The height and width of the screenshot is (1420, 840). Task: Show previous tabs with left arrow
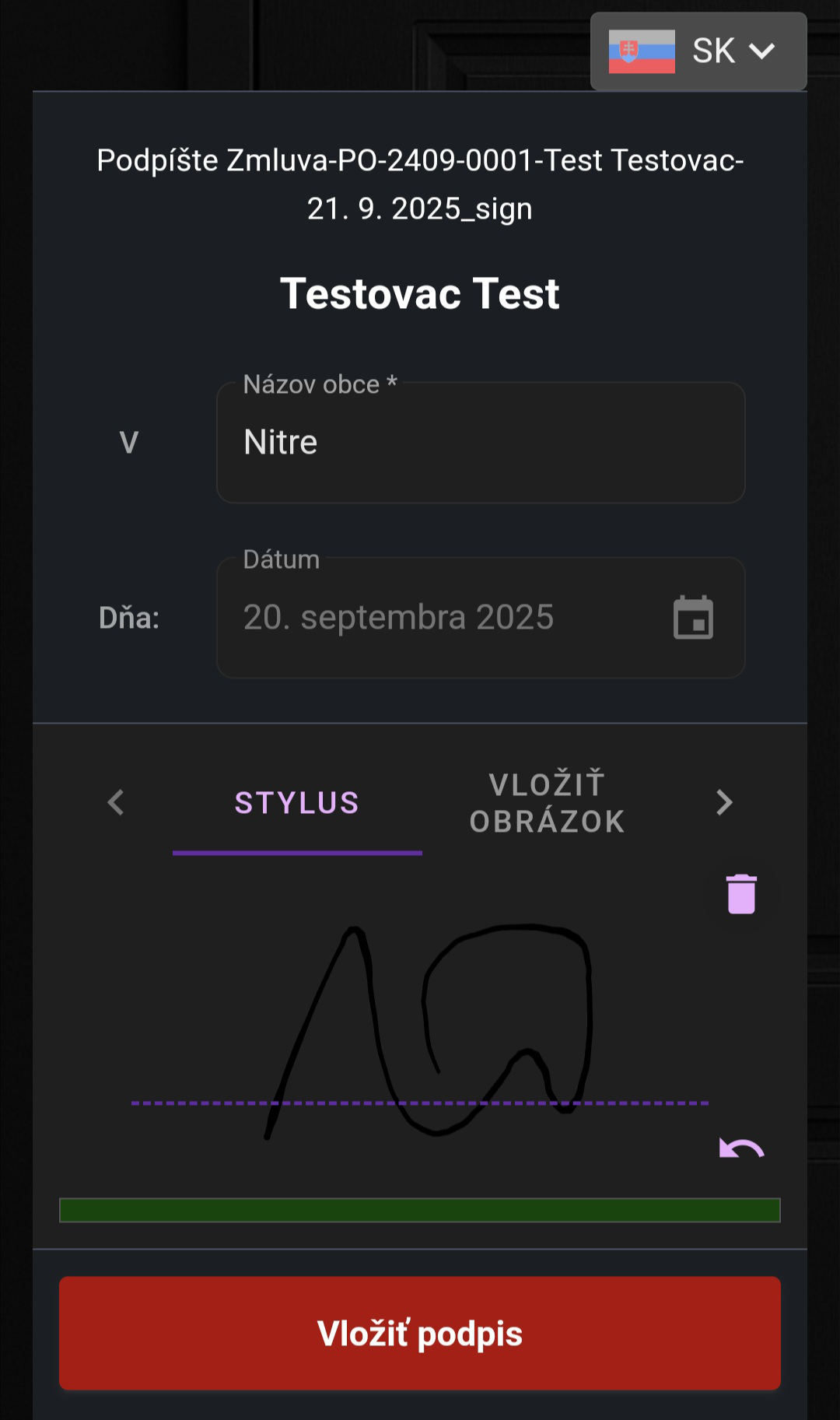[x=116, y=802]
